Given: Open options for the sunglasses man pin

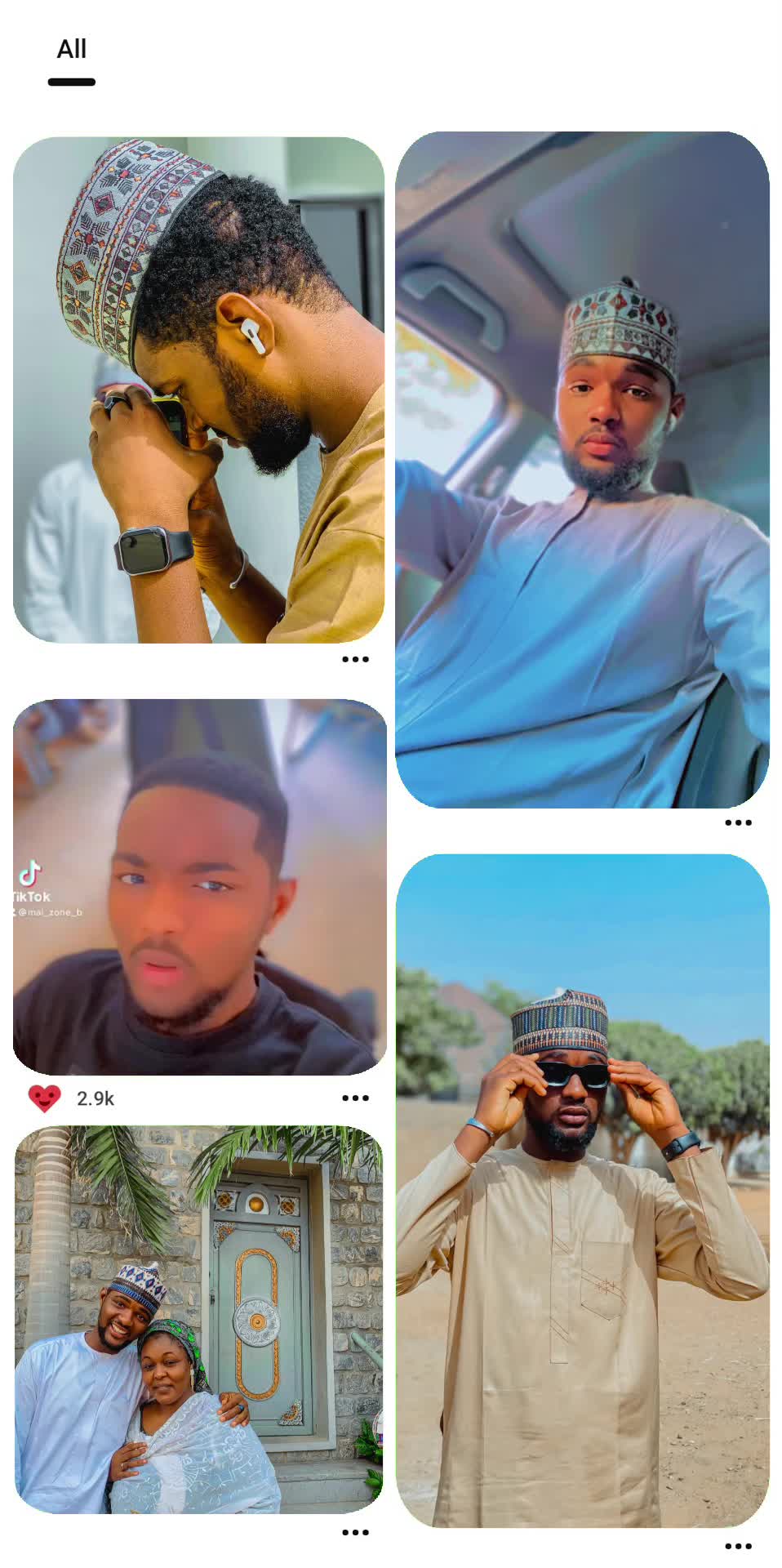Looking at the screenshot, I should (x=738, y=1546).
